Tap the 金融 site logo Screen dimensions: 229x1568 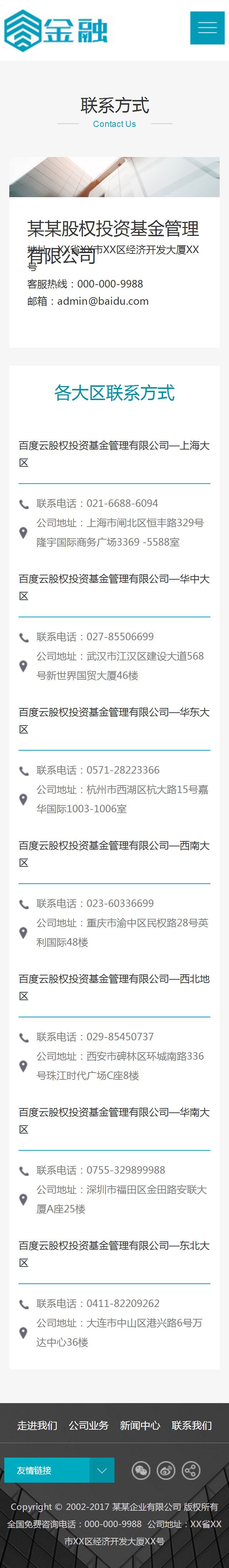coord(56,30)
